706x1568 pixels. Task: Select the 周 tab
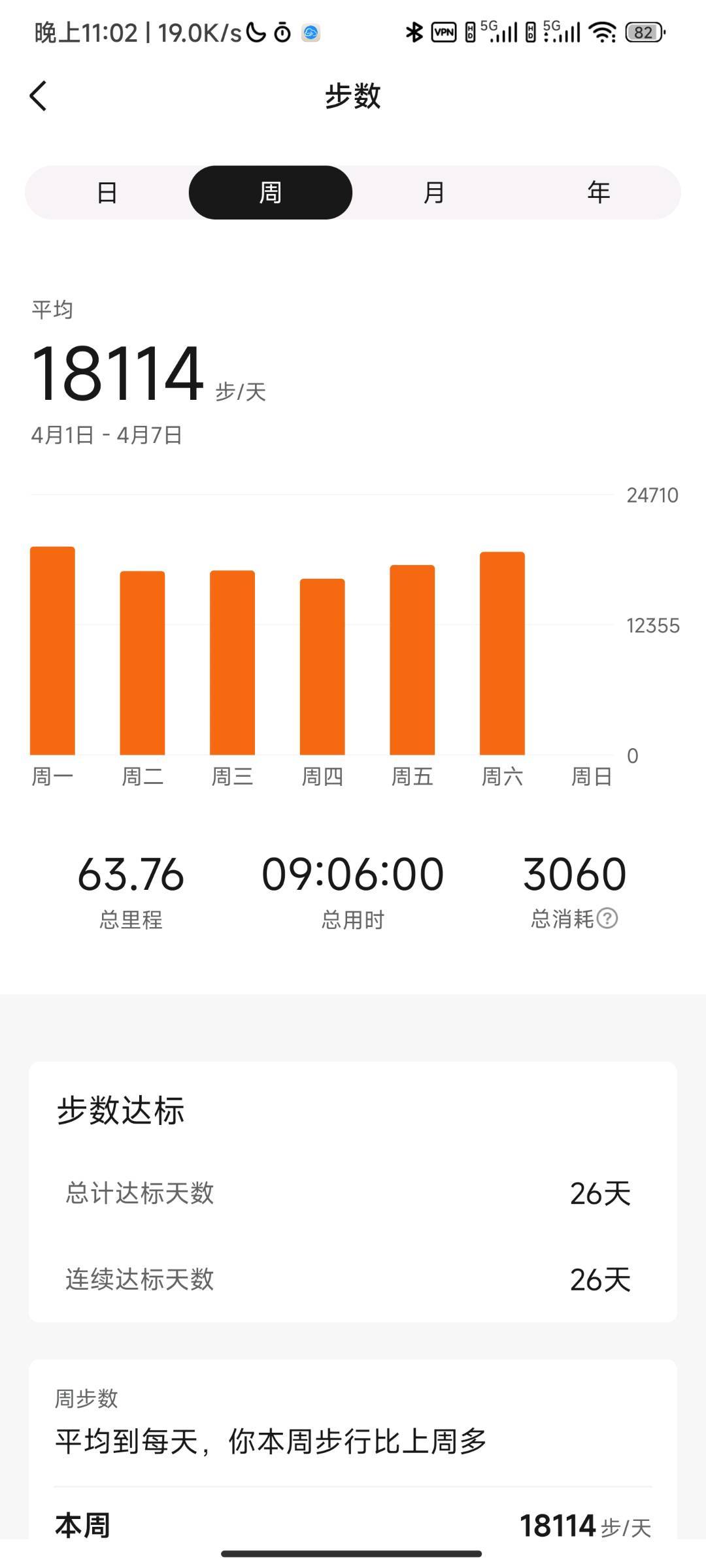click(271, 193)
